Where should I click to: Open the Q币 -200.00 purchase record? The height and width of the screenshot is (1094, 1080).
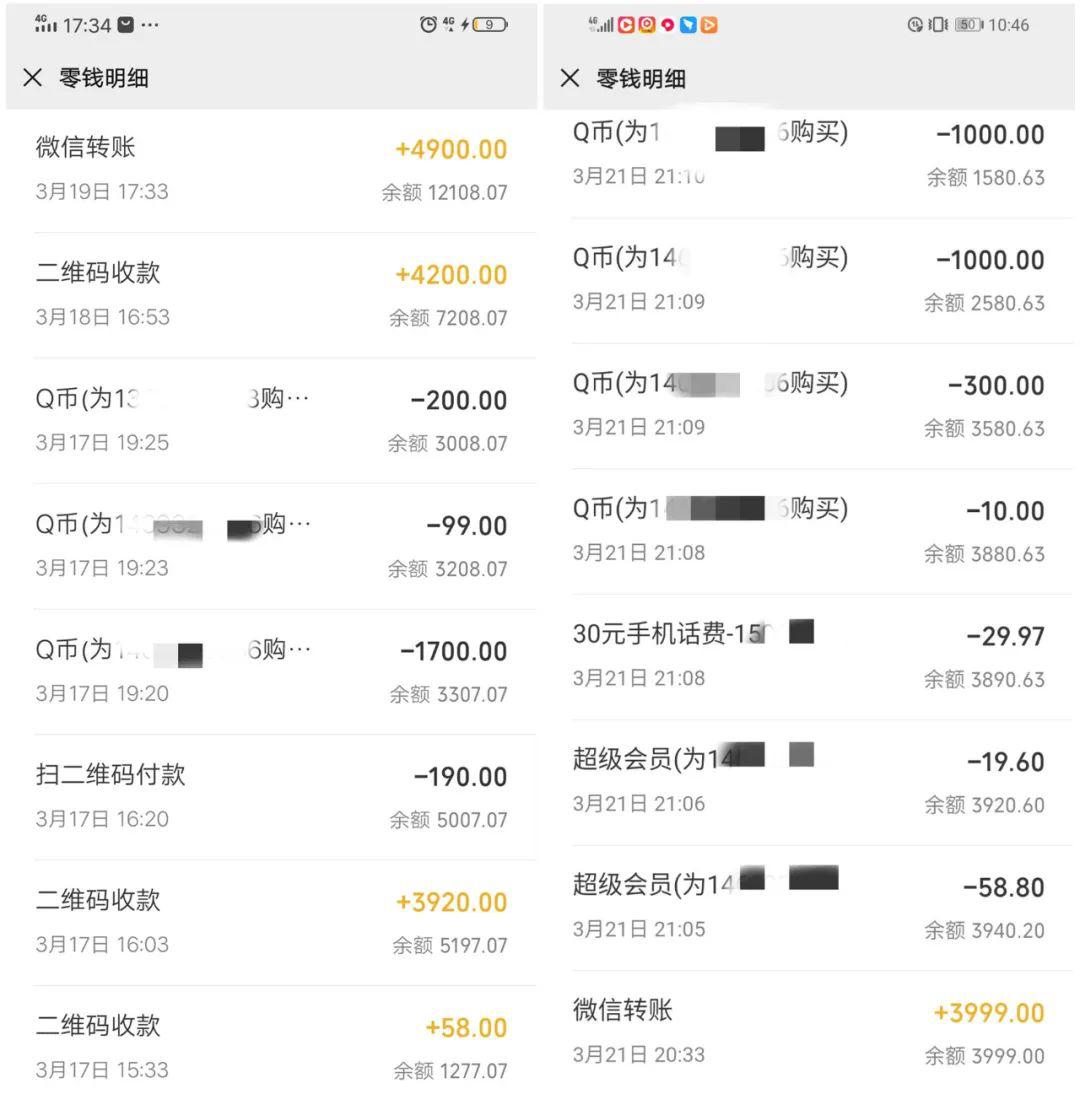coord(270,419)
